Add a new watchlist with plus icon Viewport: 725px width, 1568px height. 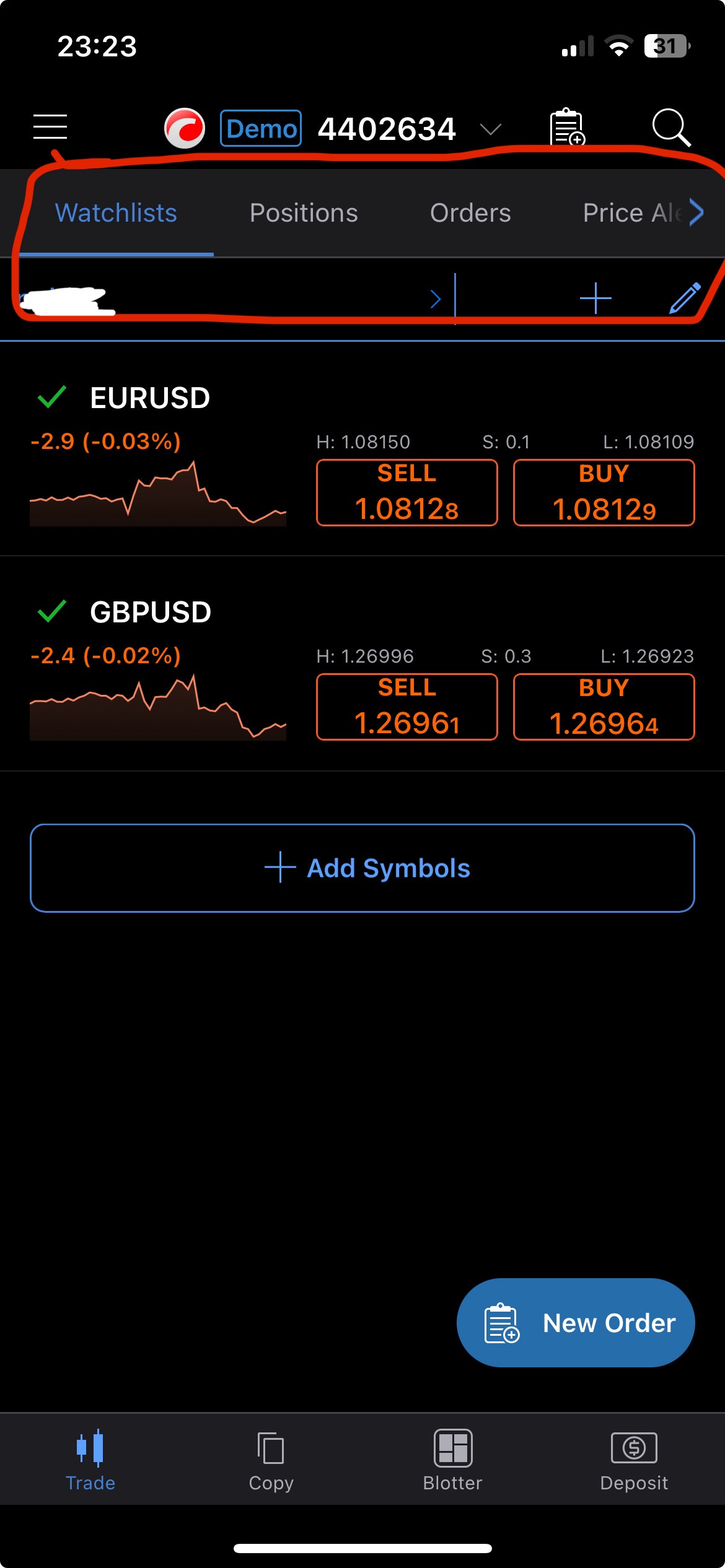coord(595,298)
